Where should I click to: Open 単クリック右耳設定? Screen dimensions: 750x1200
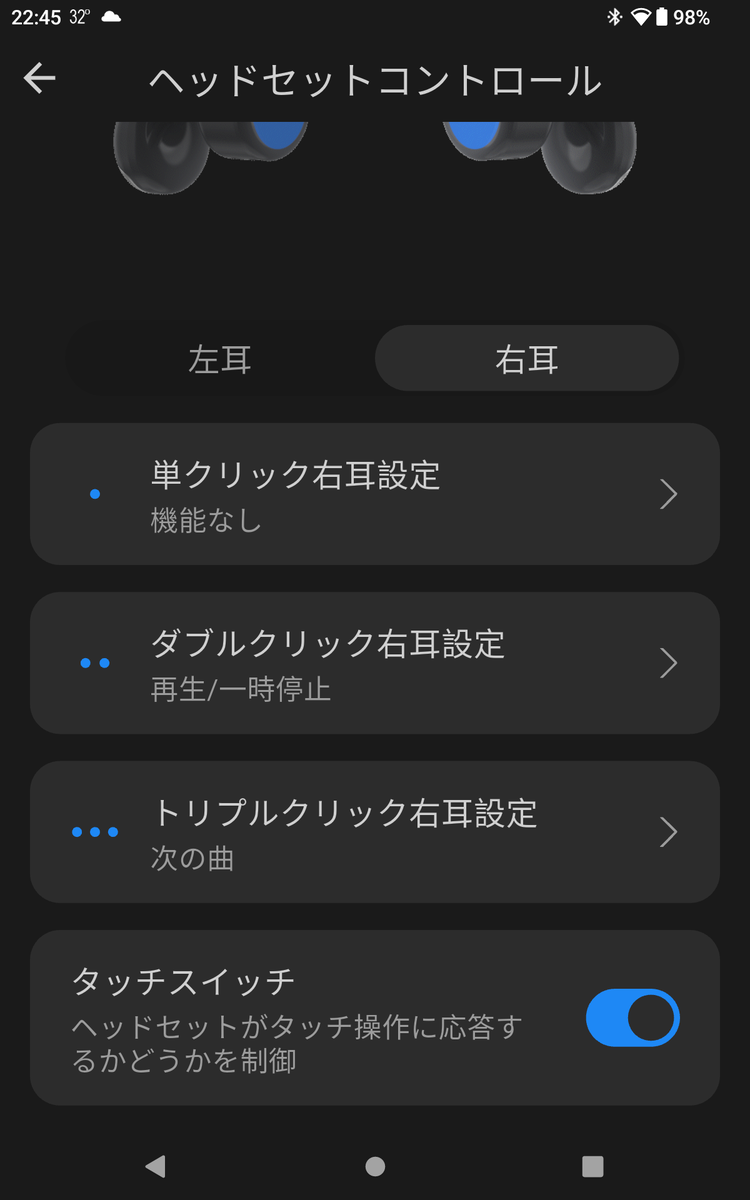pyautogui.click(x=375, y=494)
